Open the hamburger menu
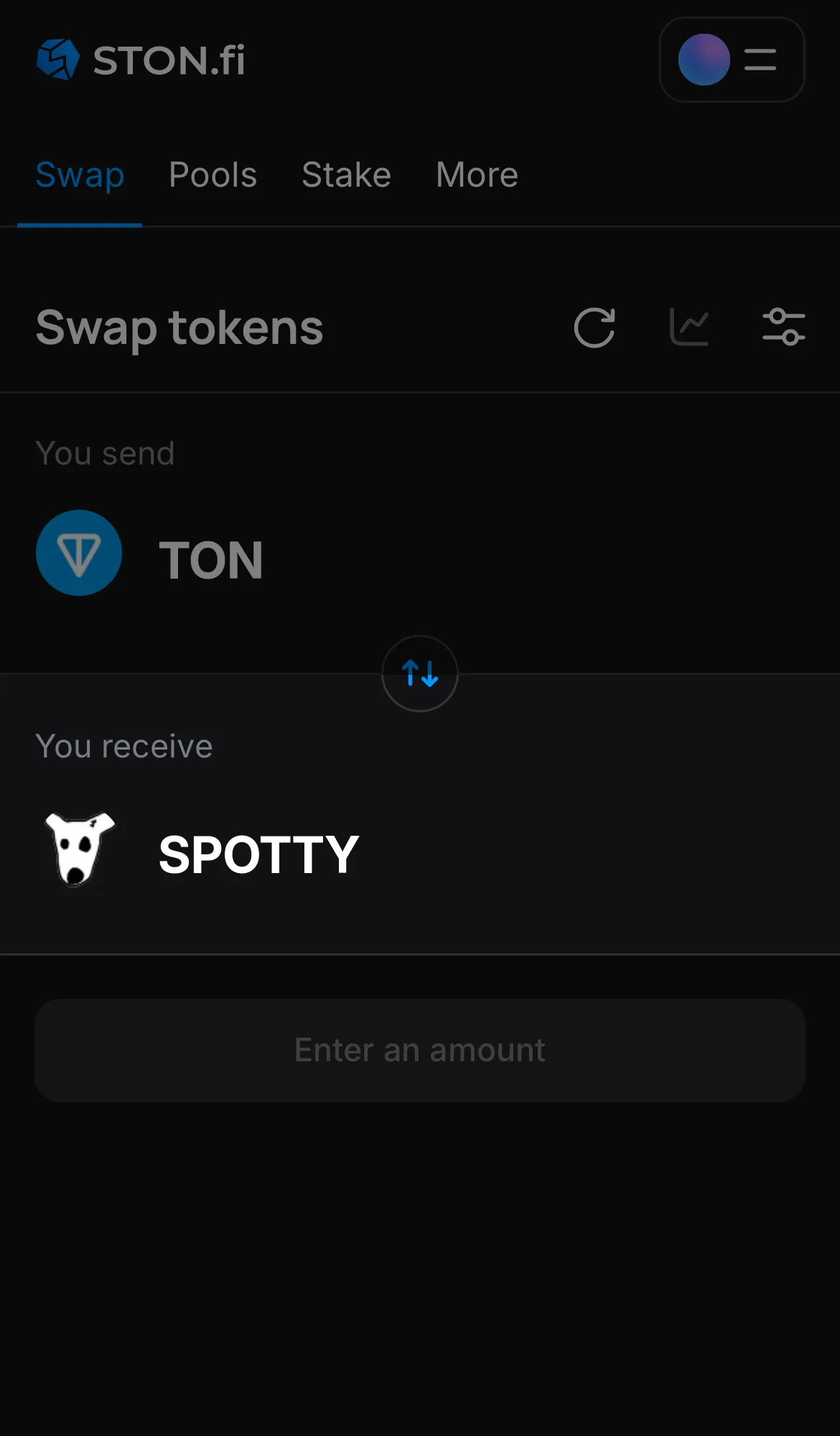840x1436 pixels. [760, 60]
